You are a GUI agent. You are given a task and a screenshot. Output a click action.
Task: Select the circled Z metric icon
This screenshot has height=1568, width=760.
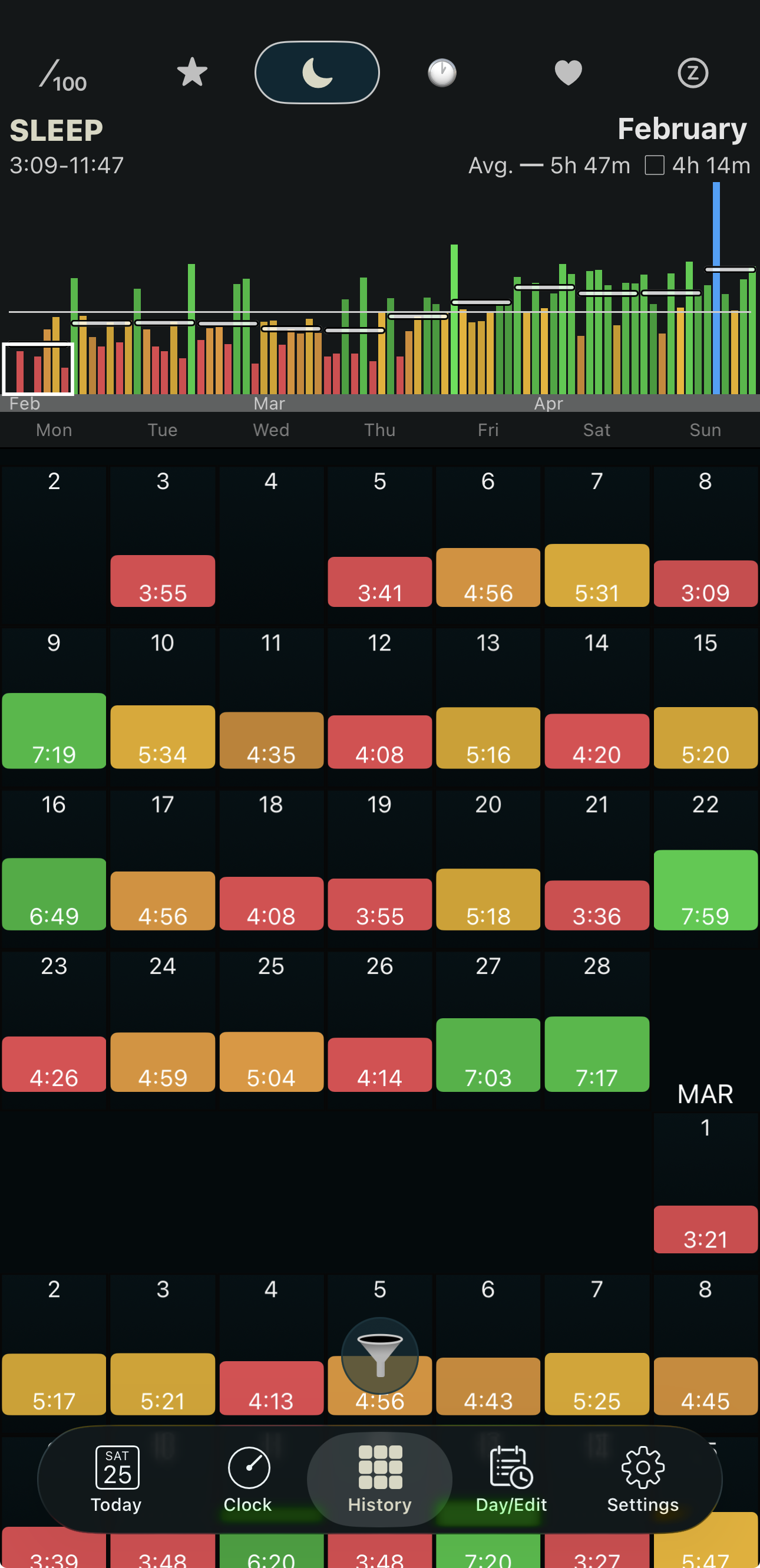(x=692, y=73)
